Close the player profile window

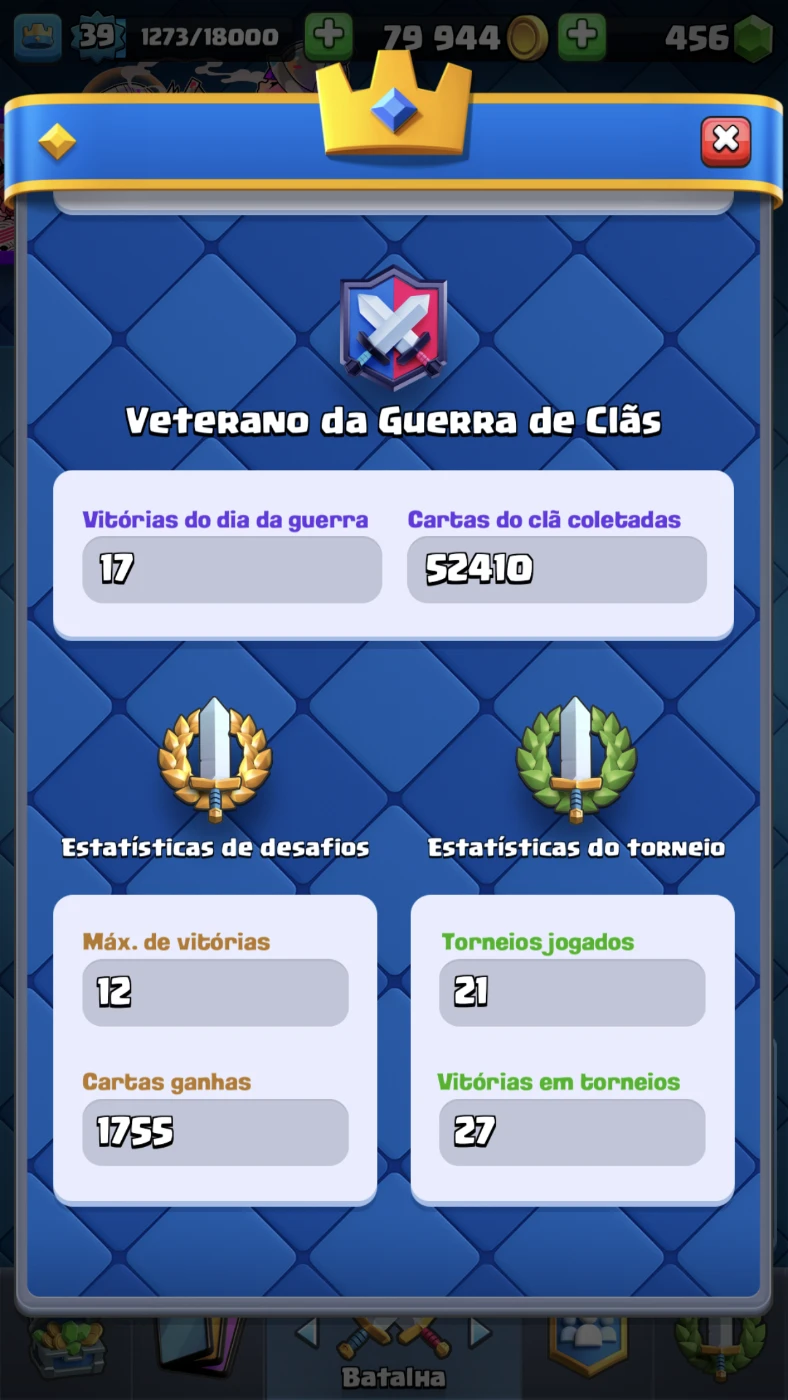(x=725, y=141)
